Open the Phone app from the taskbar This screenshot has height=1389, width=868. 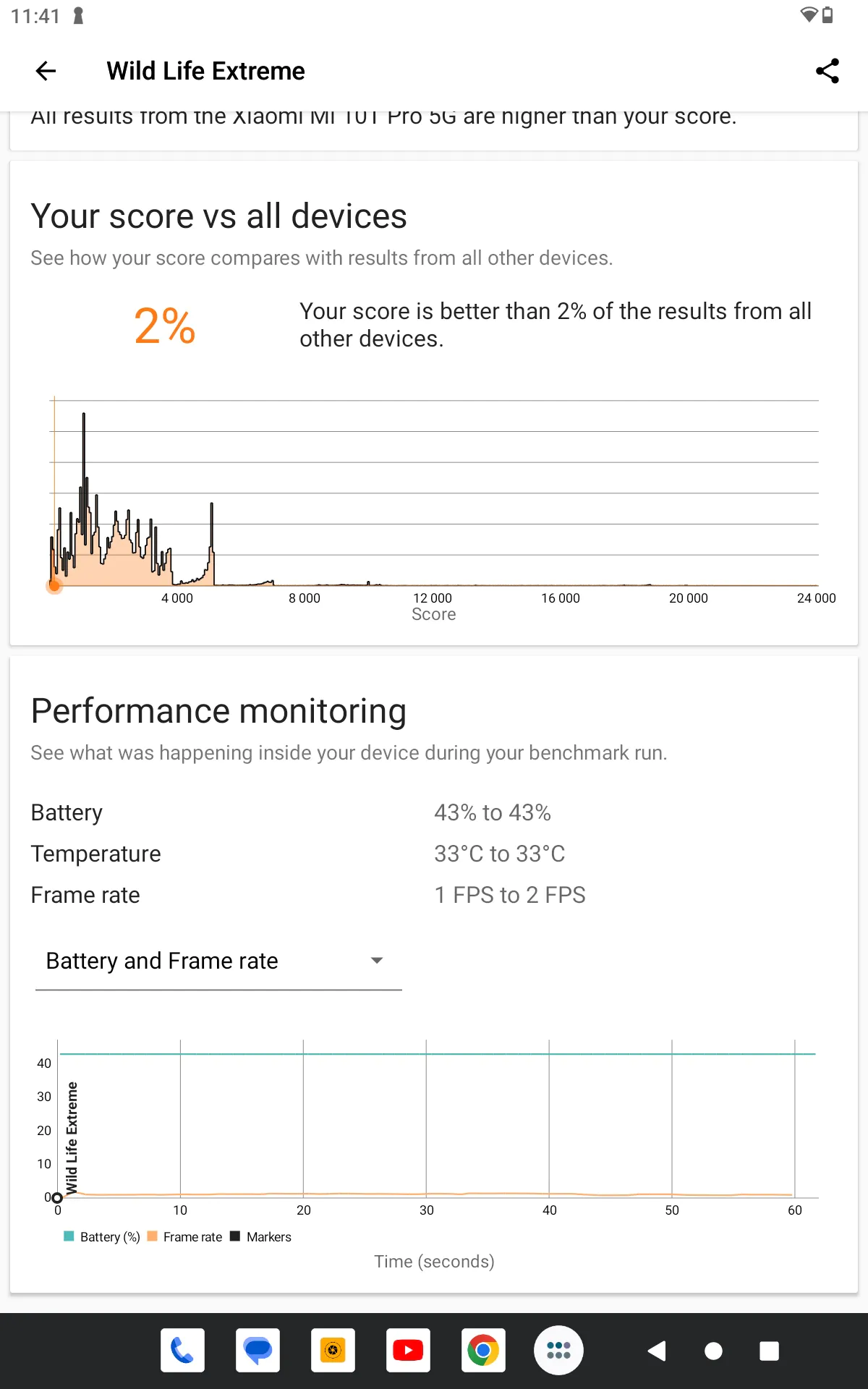[182, 1350]
